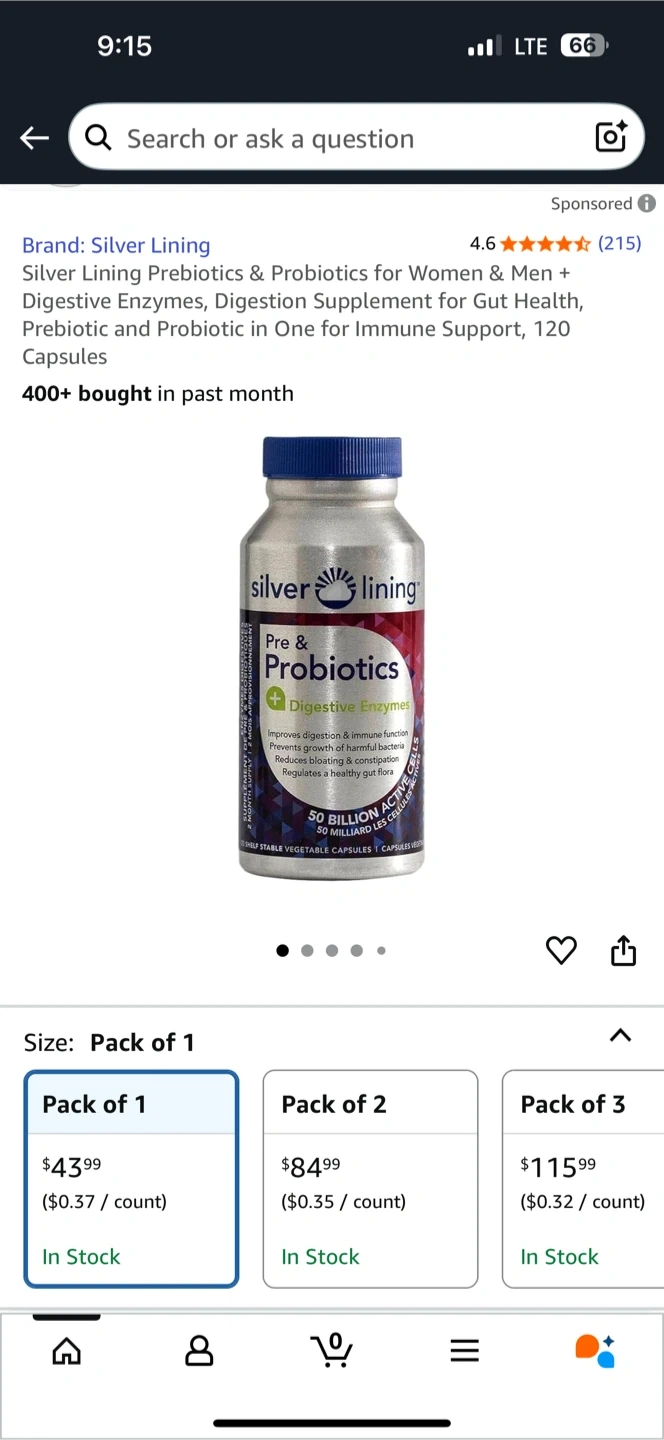The image size is (664, 1440).
Task: Choose the Pack of 2 option
Action: [x=370, y=1179]
